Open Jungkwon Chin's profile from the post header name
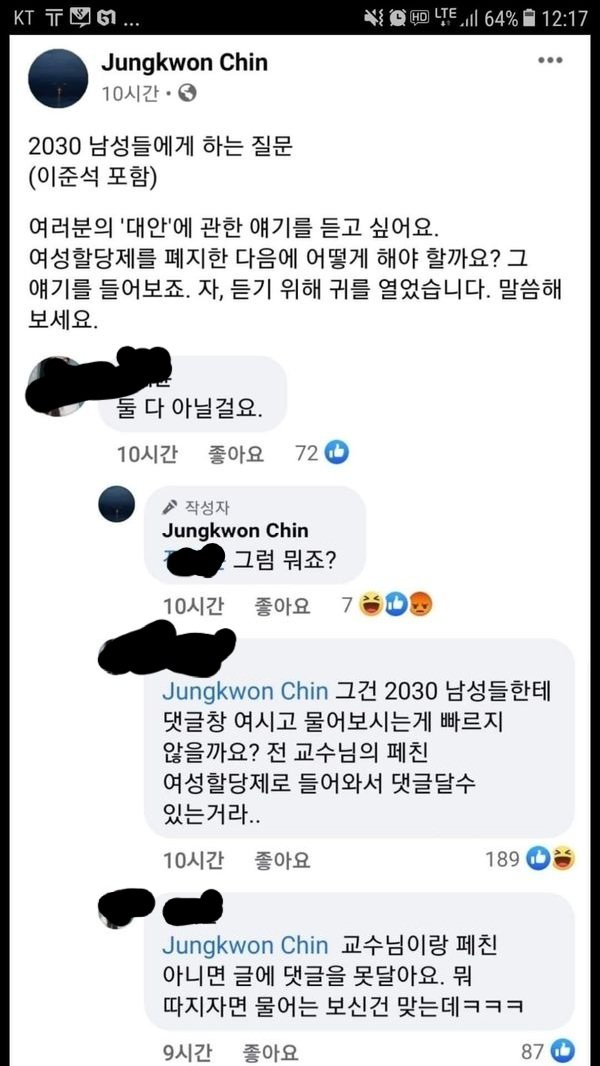This screenshot has width=600, height=1066. (184, 63)
